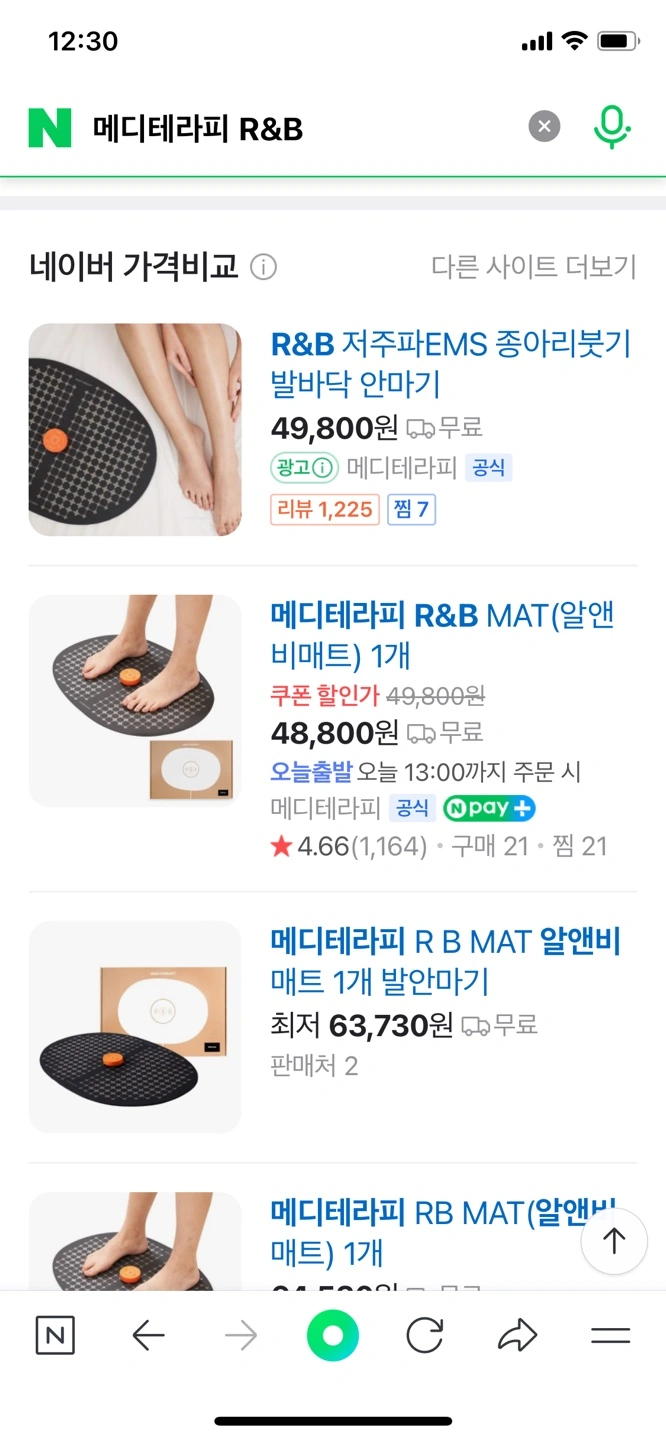Tap the green circle button in the toolbar
This screenshot has width=666, height=1440.
point(332,1336)
